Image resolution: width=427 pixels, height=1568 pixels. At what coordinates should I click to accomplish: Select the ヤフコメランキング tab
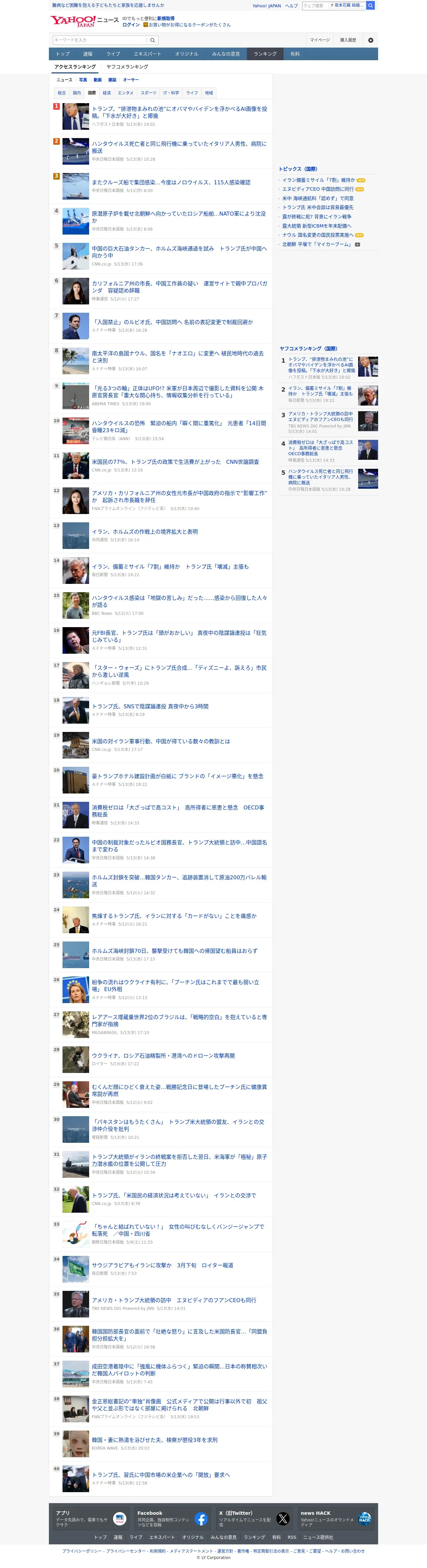[127, 67]
